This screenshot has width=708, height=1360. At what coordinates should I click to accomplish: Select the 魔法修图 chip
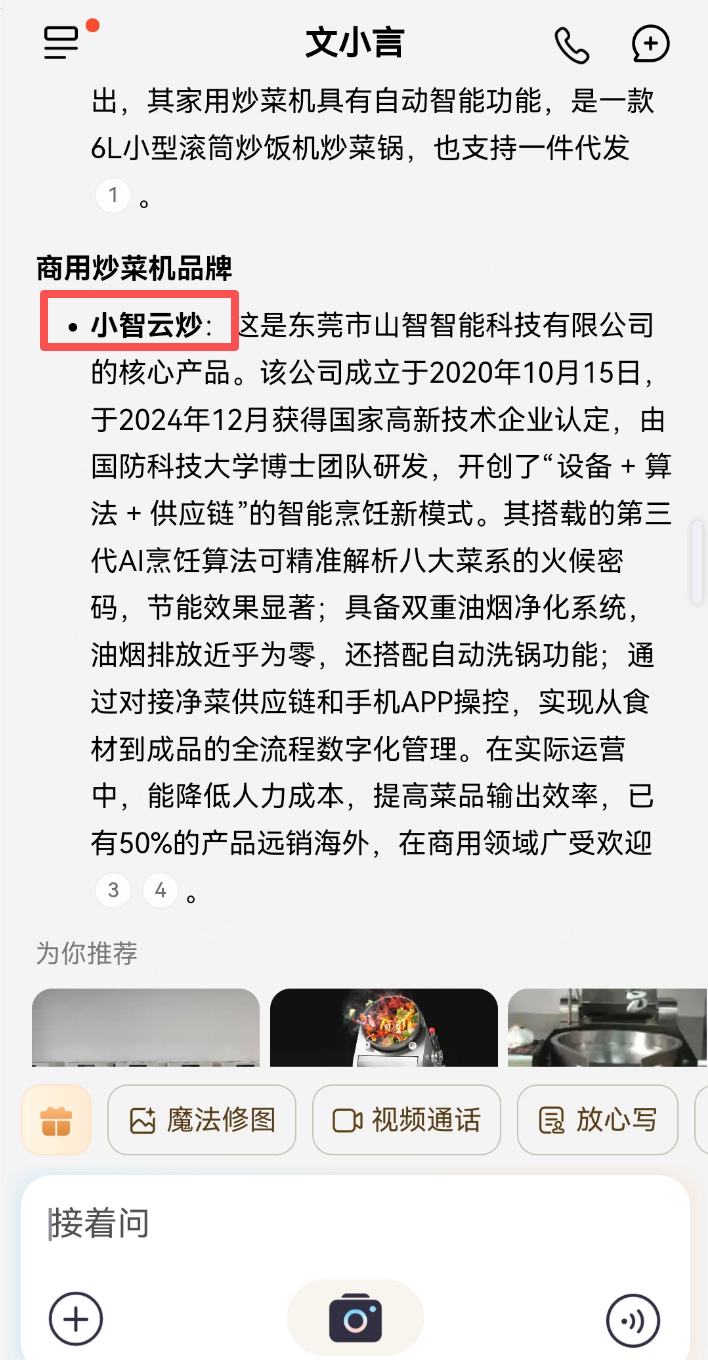coord(202,1120)
